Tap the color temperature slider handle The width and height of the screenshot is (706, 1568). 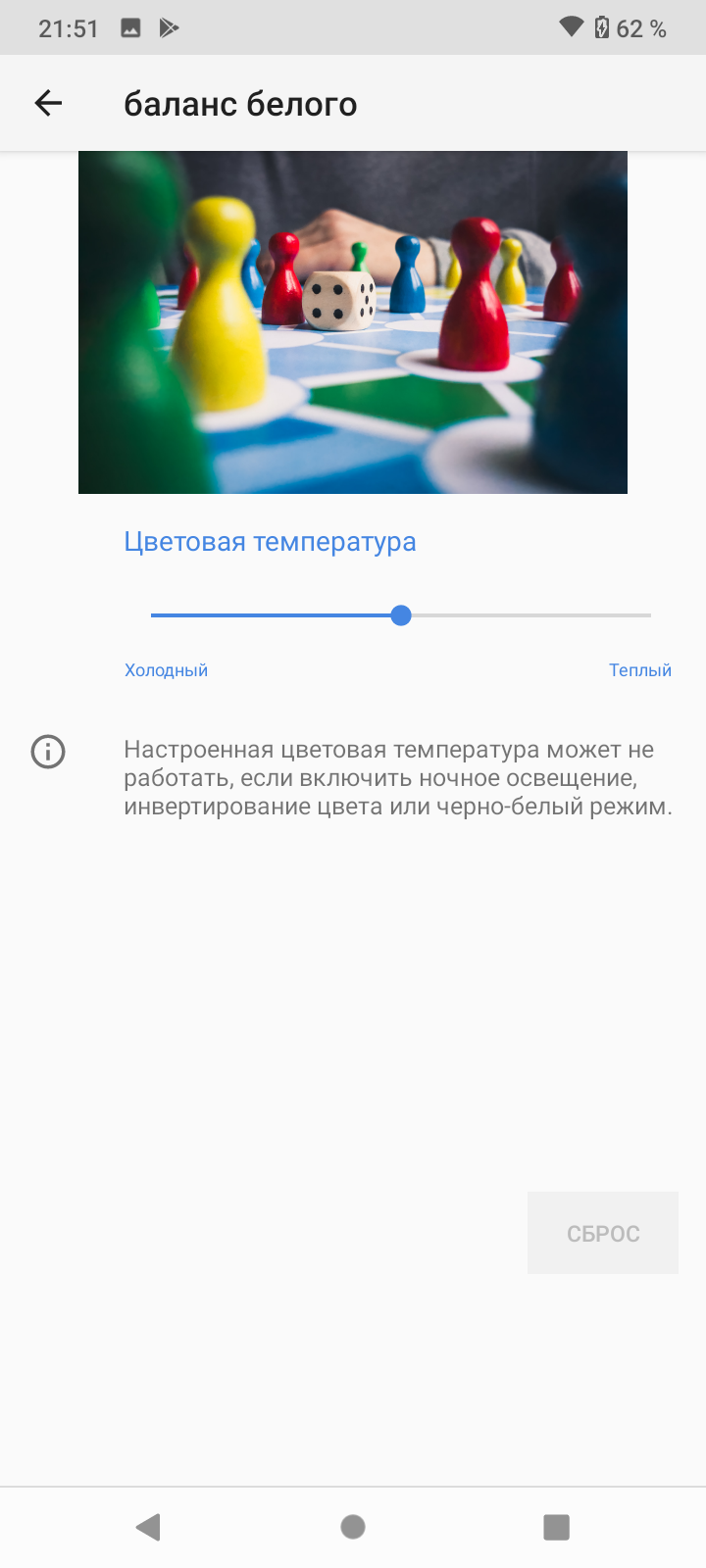tap(400, 615)
